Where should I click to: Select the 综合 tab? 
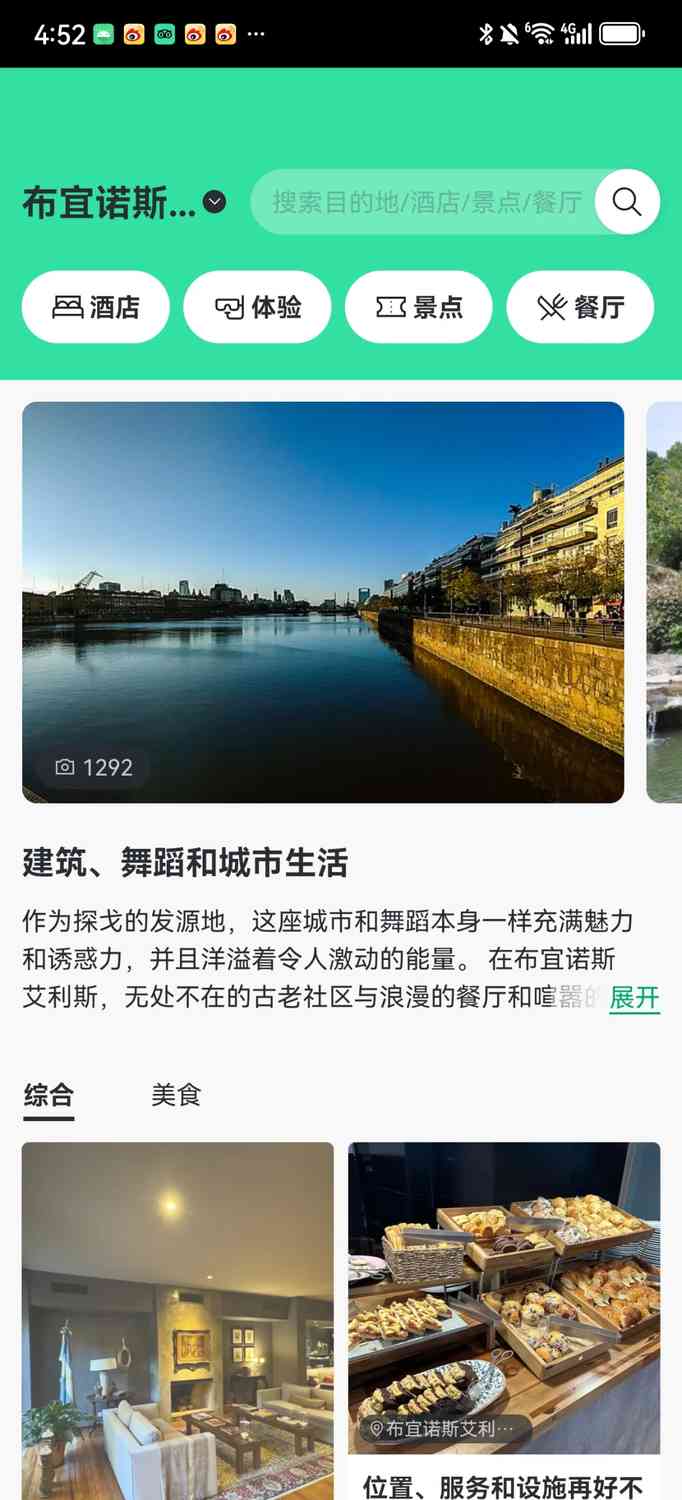48,1095
